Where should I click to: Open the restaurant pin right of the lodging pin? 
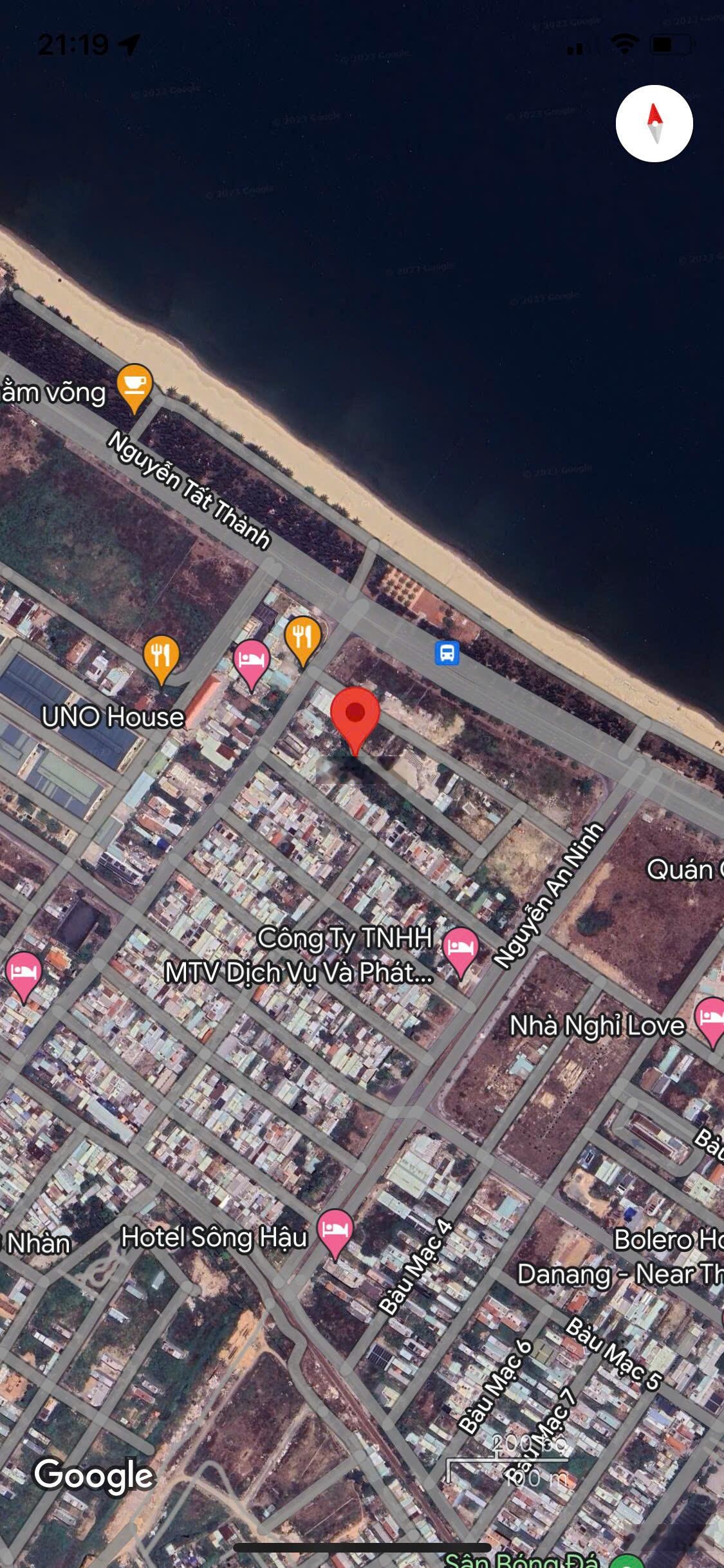coord(302,638)
